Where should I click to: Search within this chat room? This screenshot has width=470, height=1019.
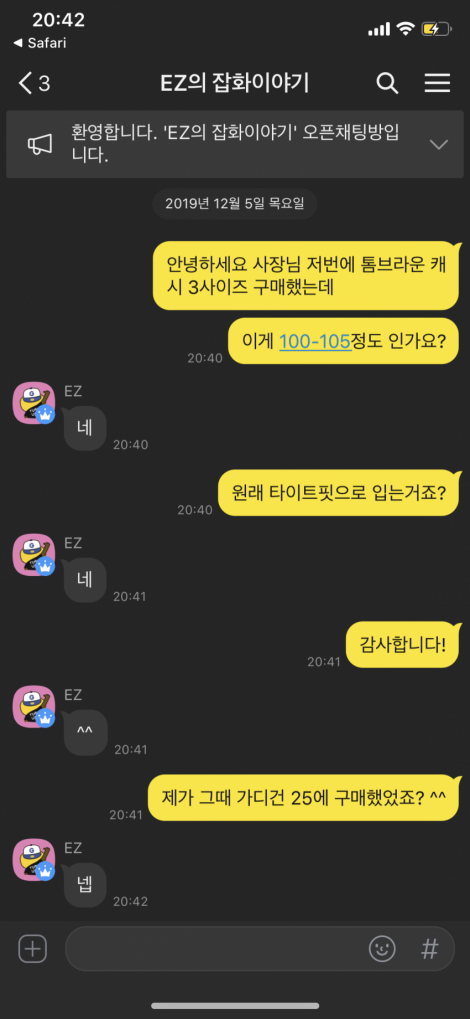point(387,83)
